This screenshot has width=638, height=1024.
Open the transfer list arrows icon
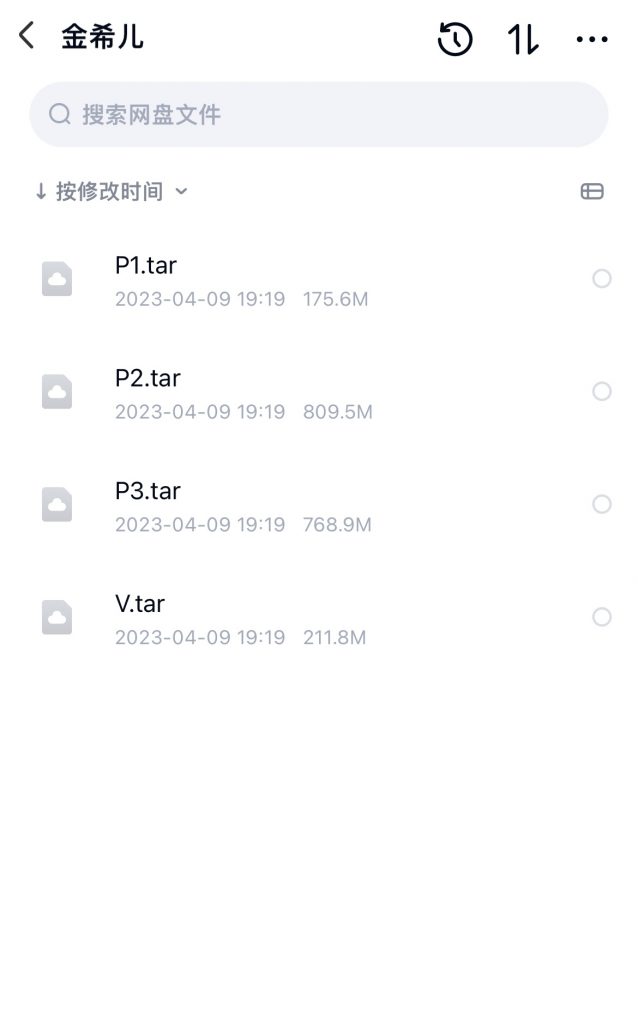tap(523, 39)
